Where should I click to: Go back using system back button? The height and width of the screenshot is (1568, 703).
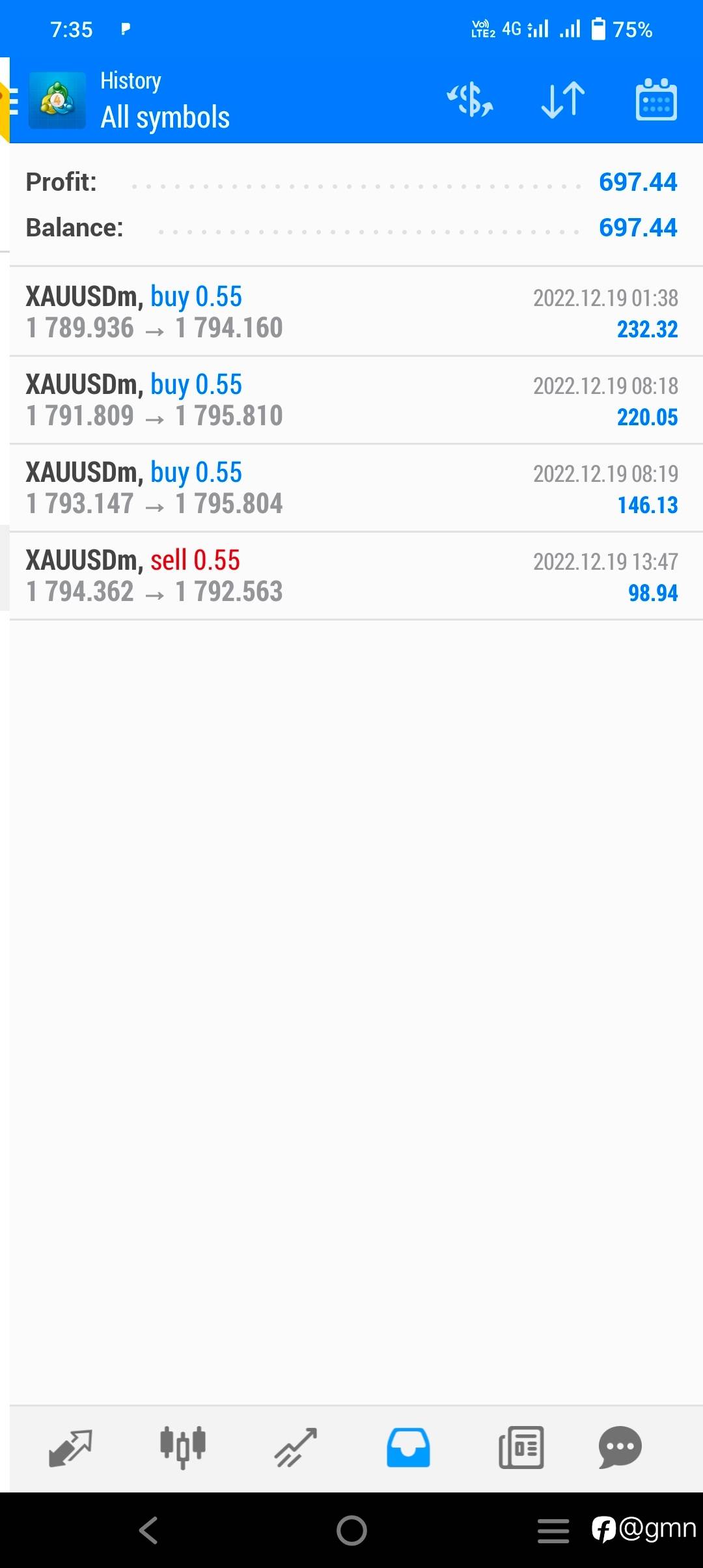pos(149,1530)
